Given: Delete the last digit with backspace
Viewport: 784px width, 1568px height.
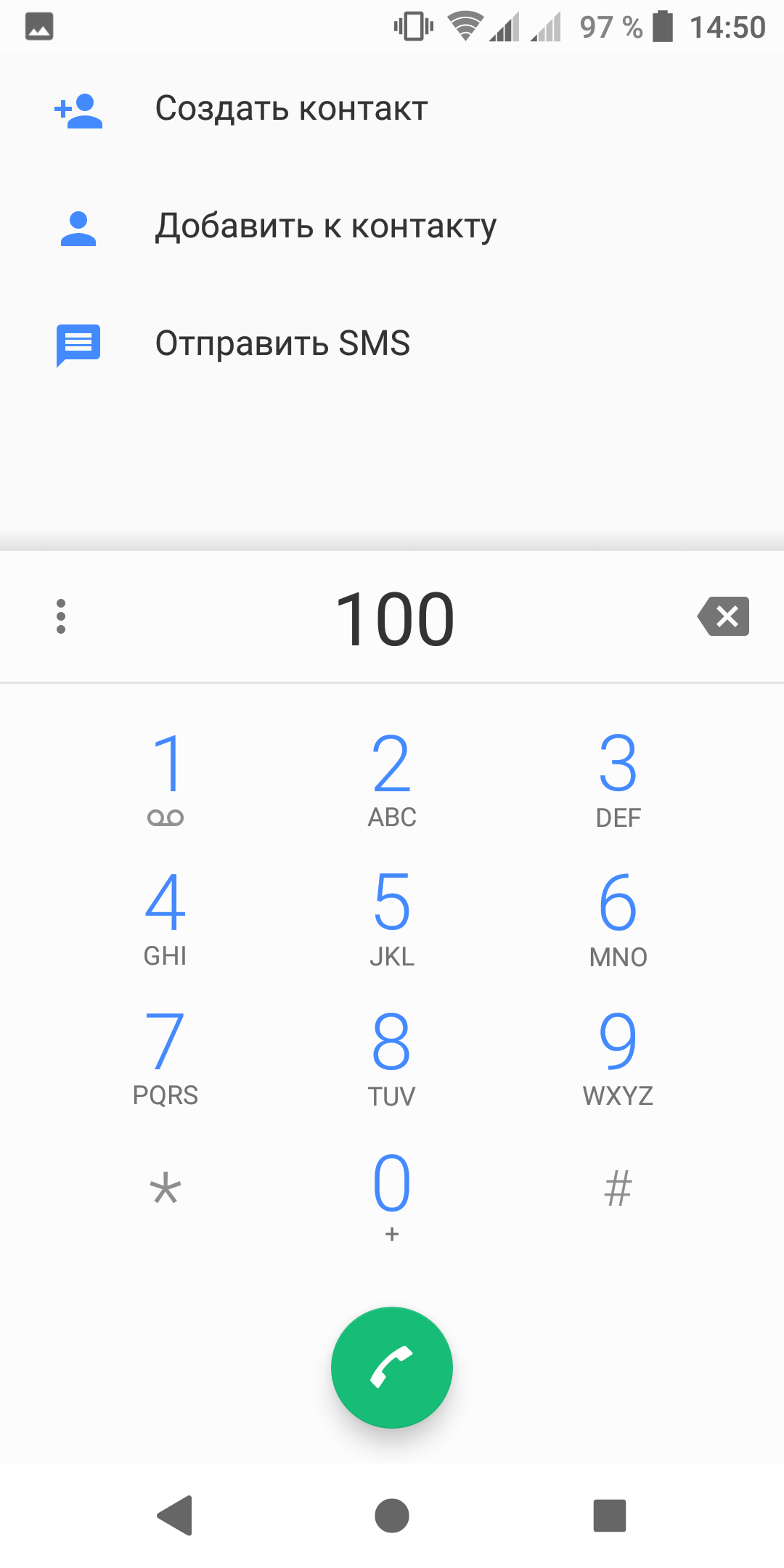Looking at the screenshot, I should pos(724,616).
